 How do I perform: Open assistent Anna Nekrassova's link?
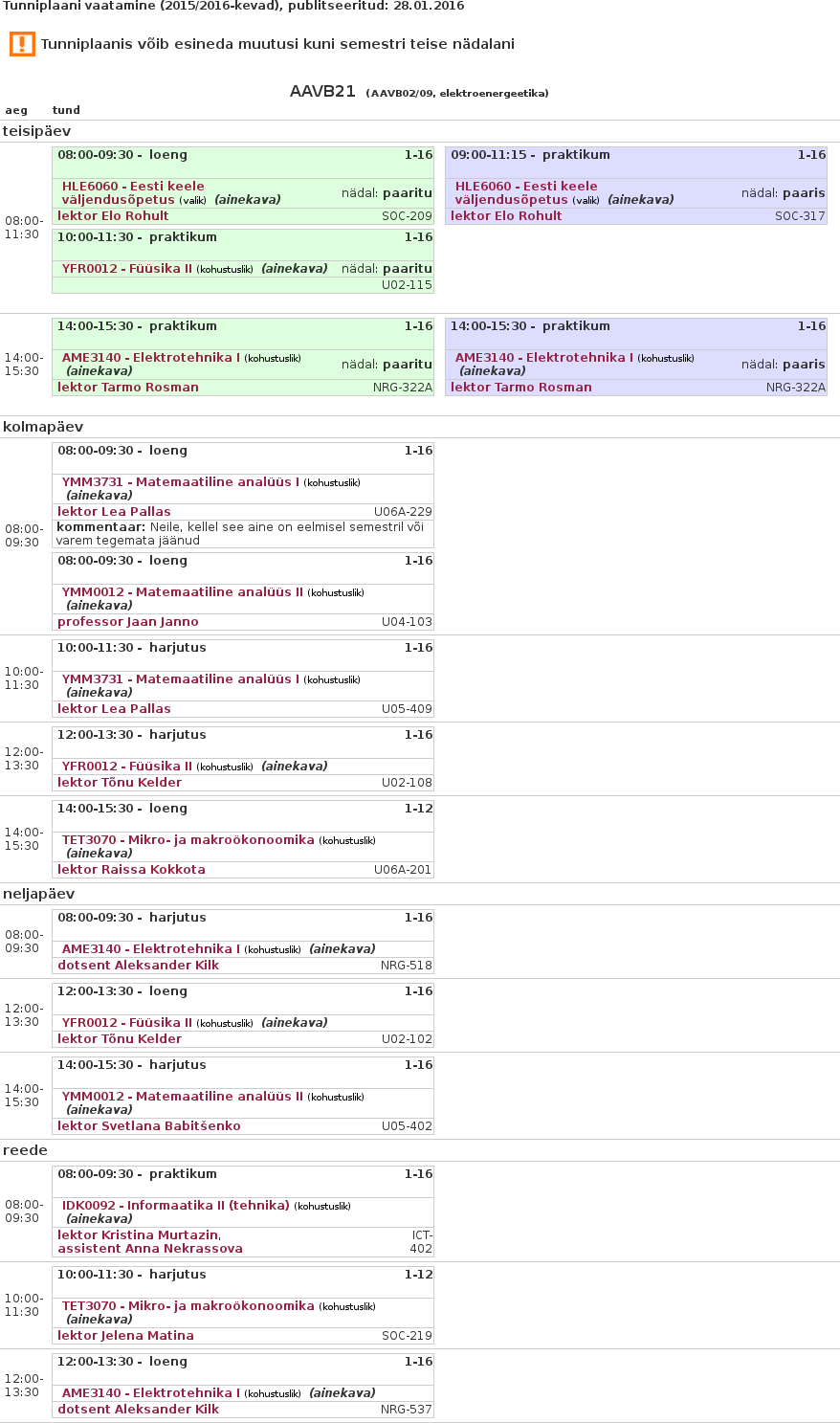[x=150, y=1249]
